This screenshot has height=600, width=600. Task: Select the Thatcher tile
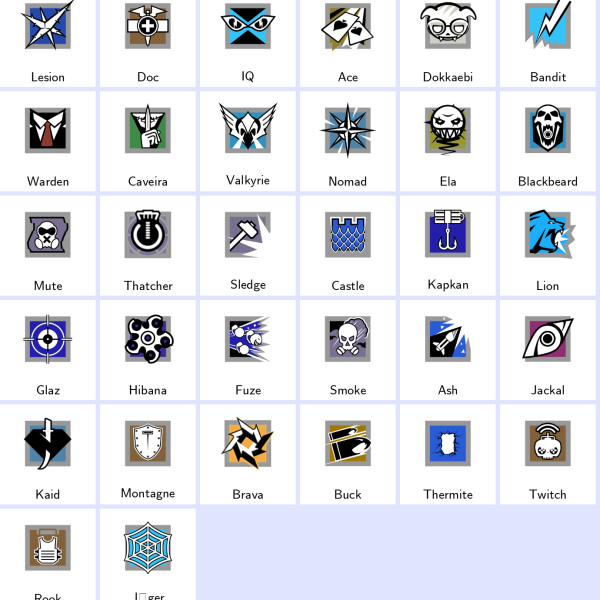(x=148, y=245)
